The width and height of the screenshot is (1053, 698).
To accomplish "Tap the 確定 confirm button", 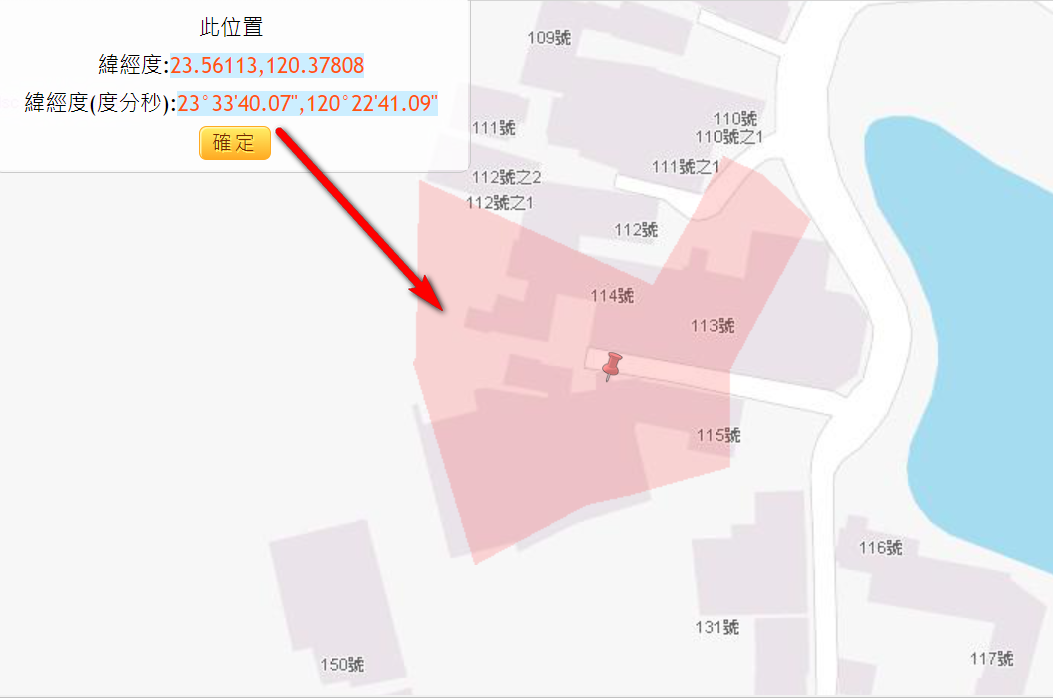I will [235, 142].
